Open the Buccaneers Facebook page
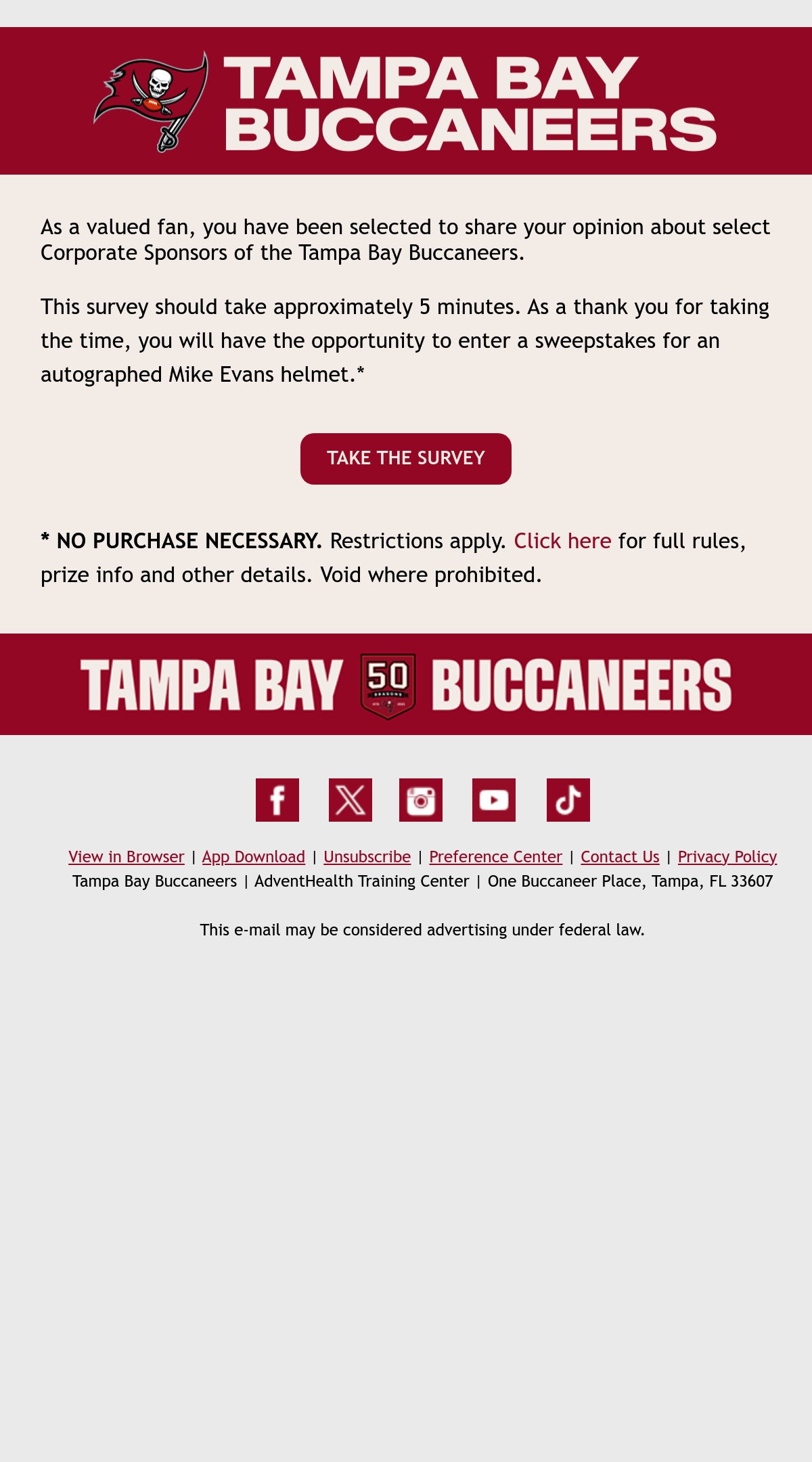Viewport: 812px width, 1462px height. coord(277,800)
